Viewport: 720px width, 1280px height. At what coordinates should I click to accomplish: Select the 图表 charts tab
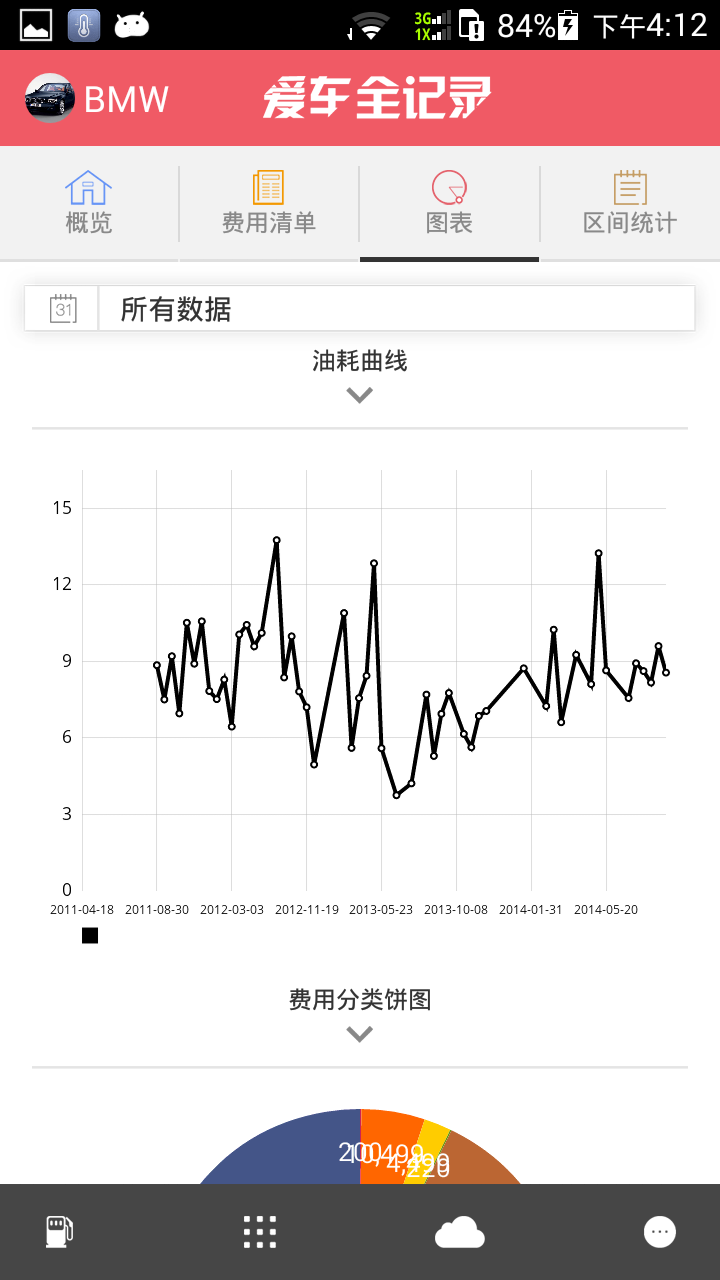(449, 203)
